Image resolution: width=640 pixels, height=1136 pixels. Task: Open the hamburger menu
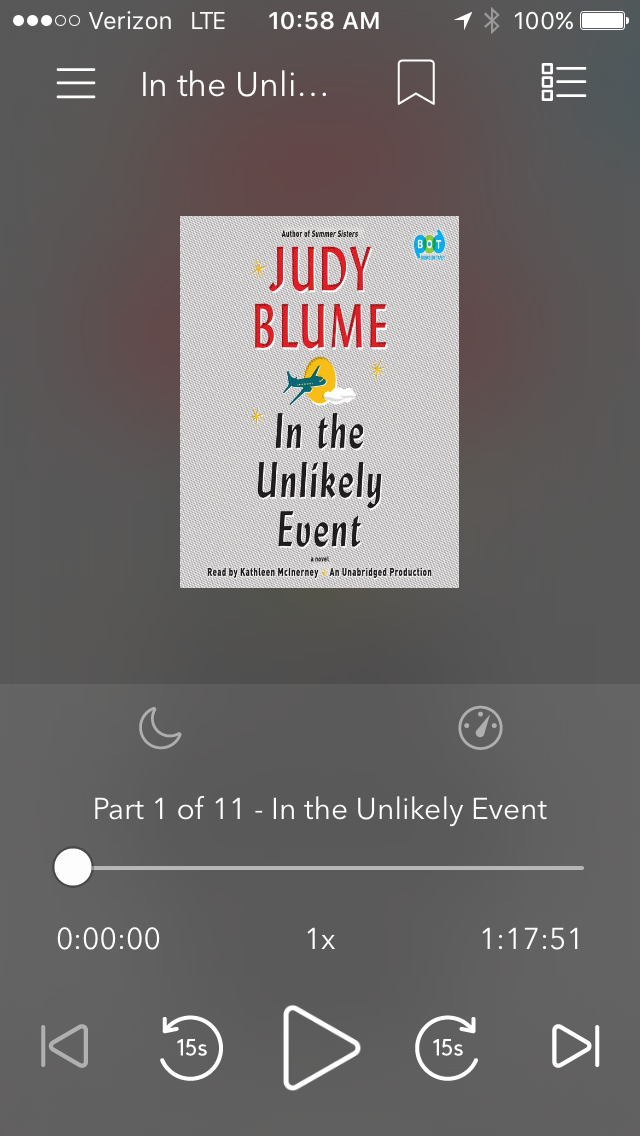tap(76, 83)
